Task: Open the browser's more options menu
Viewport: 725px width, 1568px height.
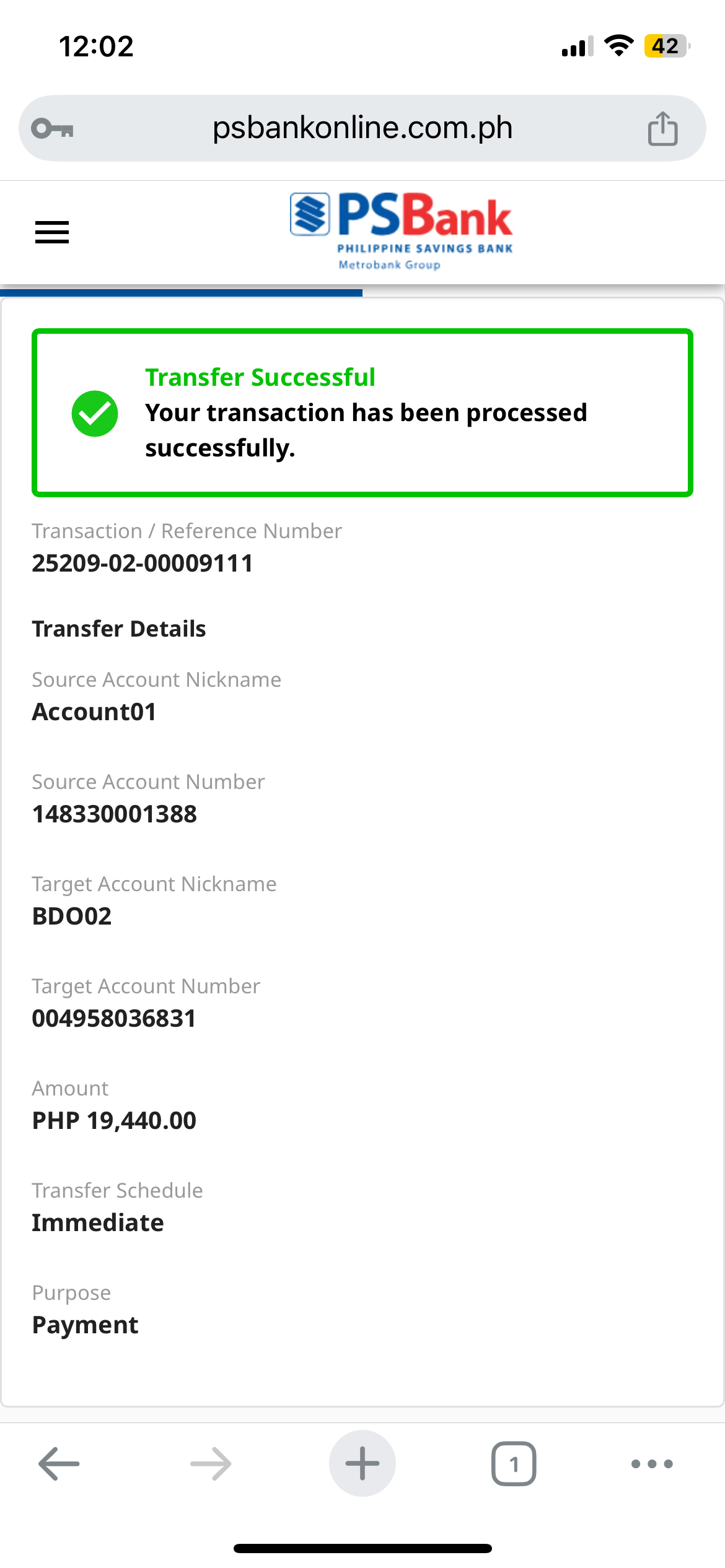Action: [x=652, y=1463]
